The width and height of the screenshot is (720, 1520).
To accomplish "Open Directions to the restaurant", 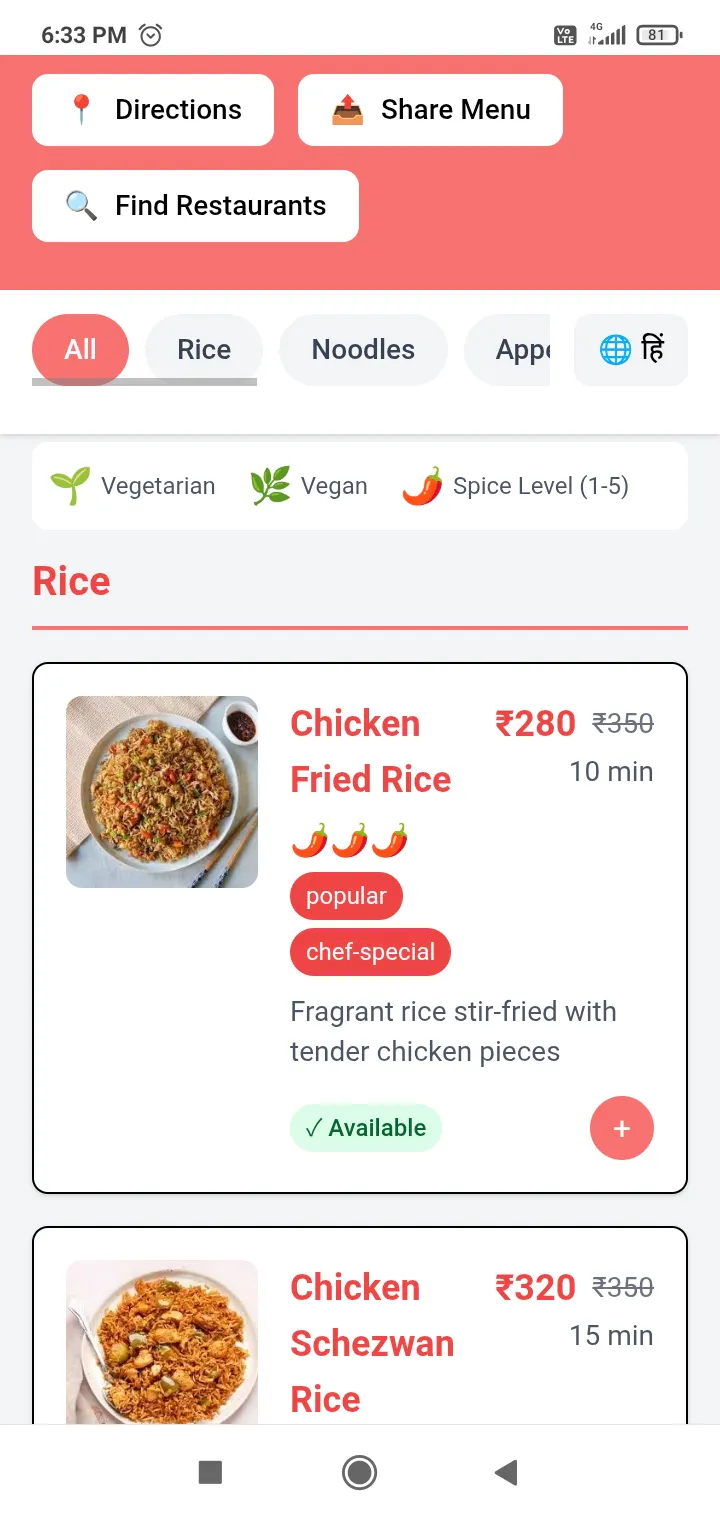I will tap(153, 110).
